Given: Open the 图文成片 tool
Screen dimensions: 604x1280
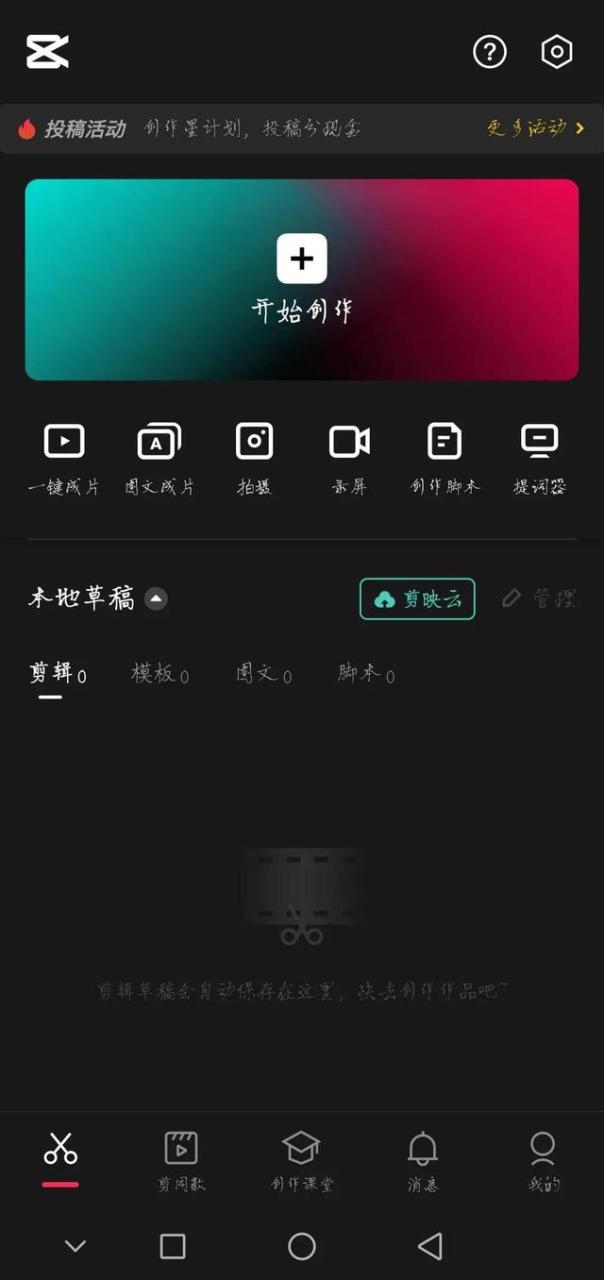Looking at the screenshot, I should click(159, 459).
